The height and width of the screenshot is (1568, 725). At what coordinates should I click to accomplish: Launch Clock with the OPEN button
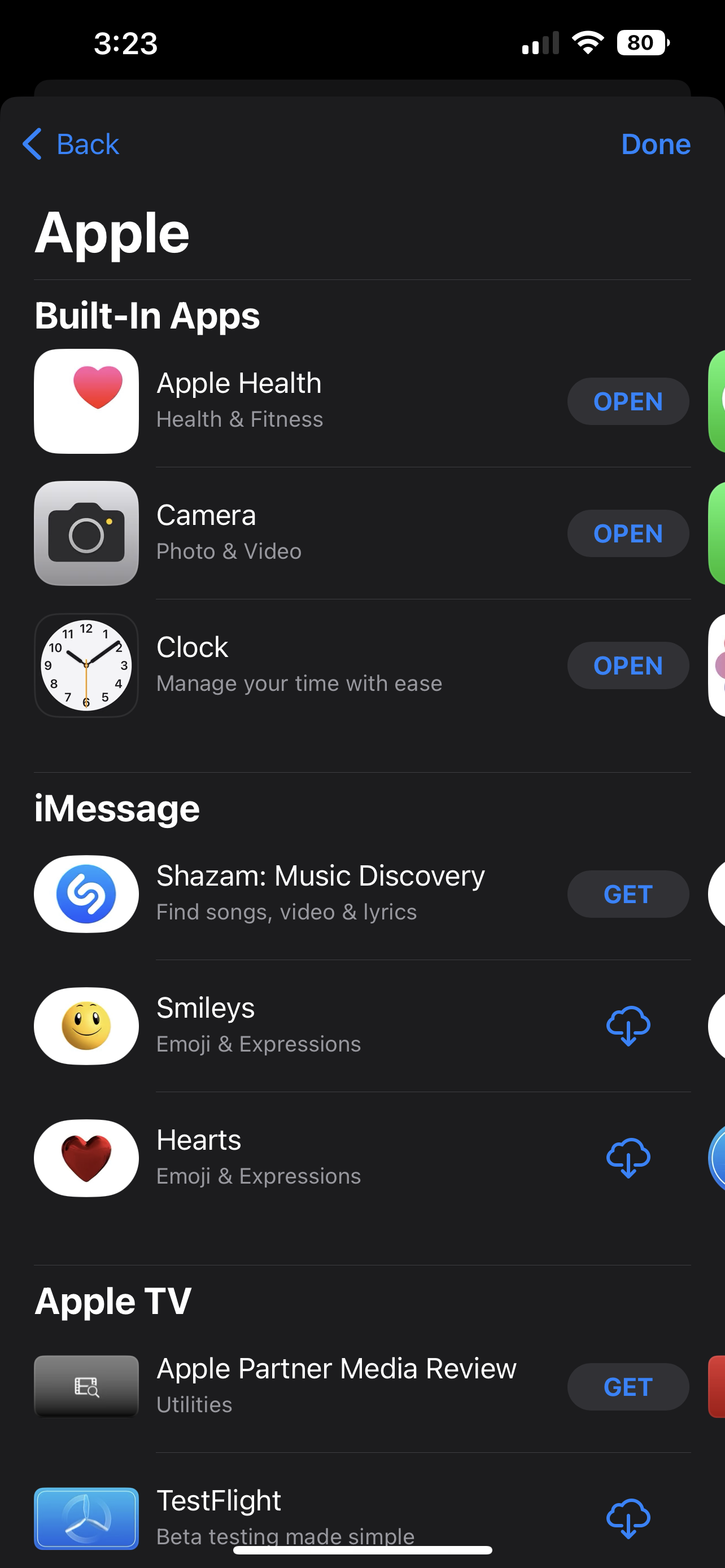(628, 666)
